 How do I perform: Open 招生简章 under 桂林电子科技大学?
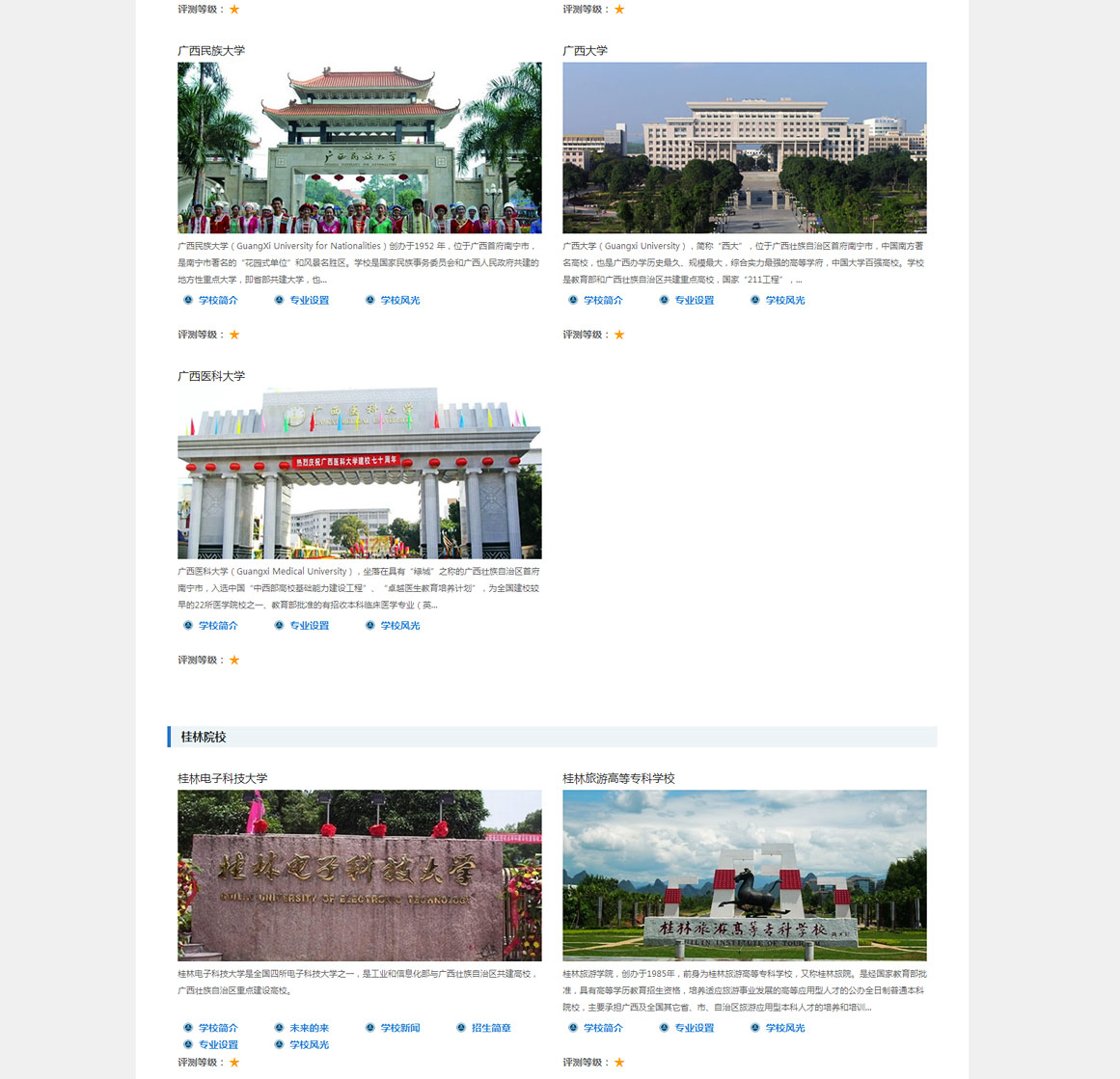[490, 1028]
